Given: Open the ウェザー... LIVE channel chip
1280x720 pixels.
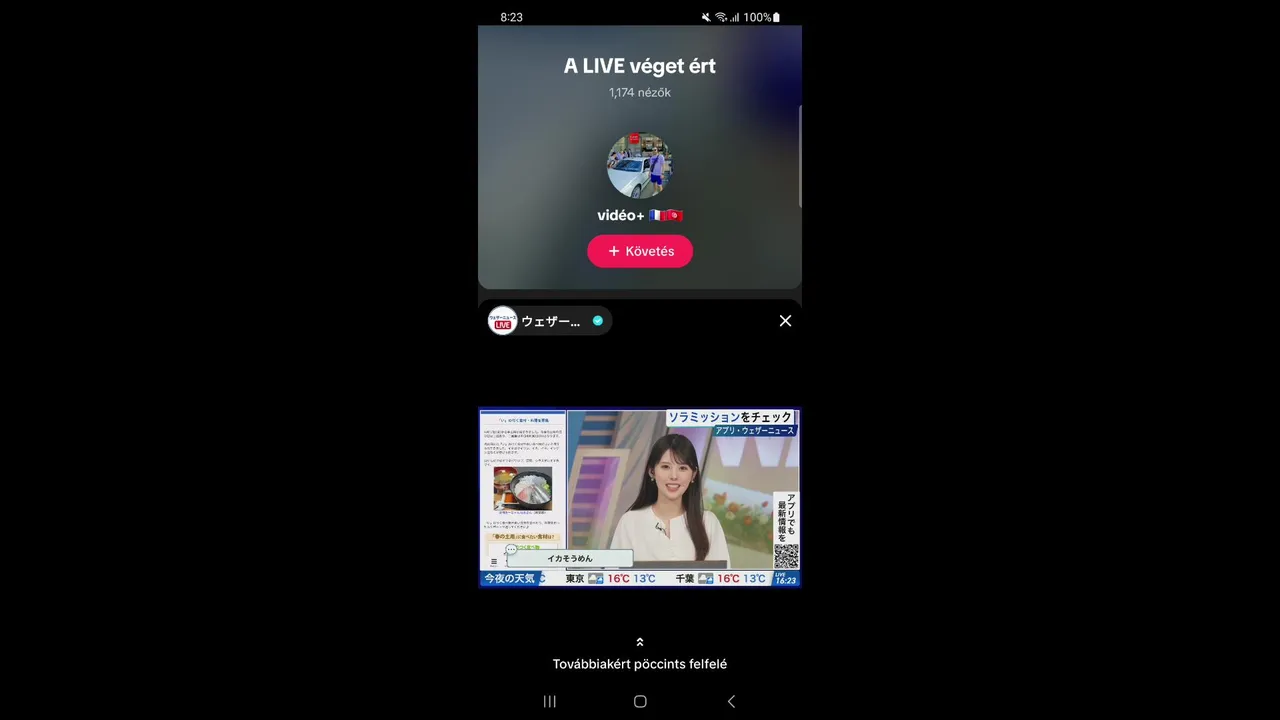Looking at the screenshot, I should tap(547, 321).
